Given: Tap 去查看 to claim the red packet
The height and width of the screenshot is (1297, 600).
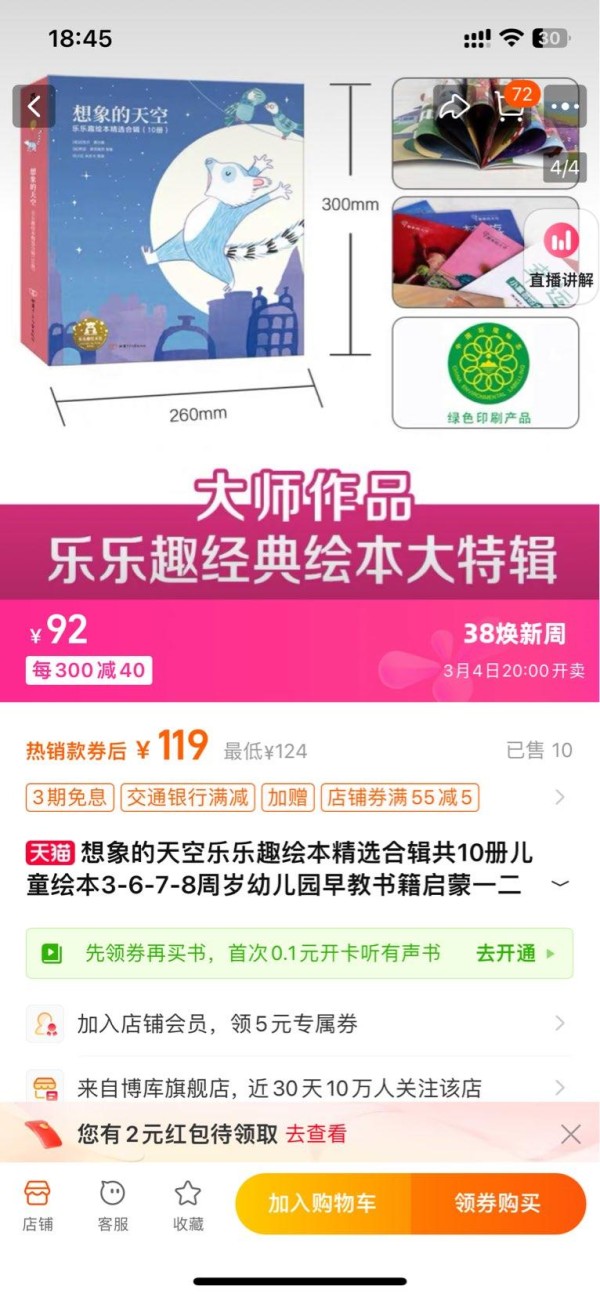Looking at the screenshot, I should tap(316, 1134).
